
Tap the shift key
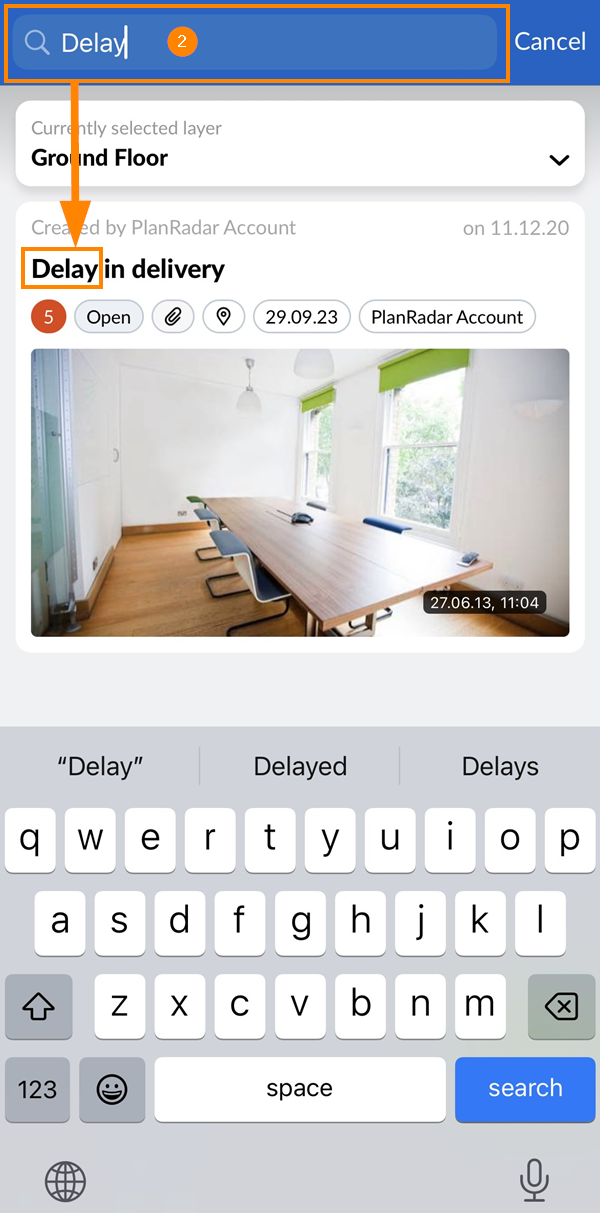(38, 1006)
